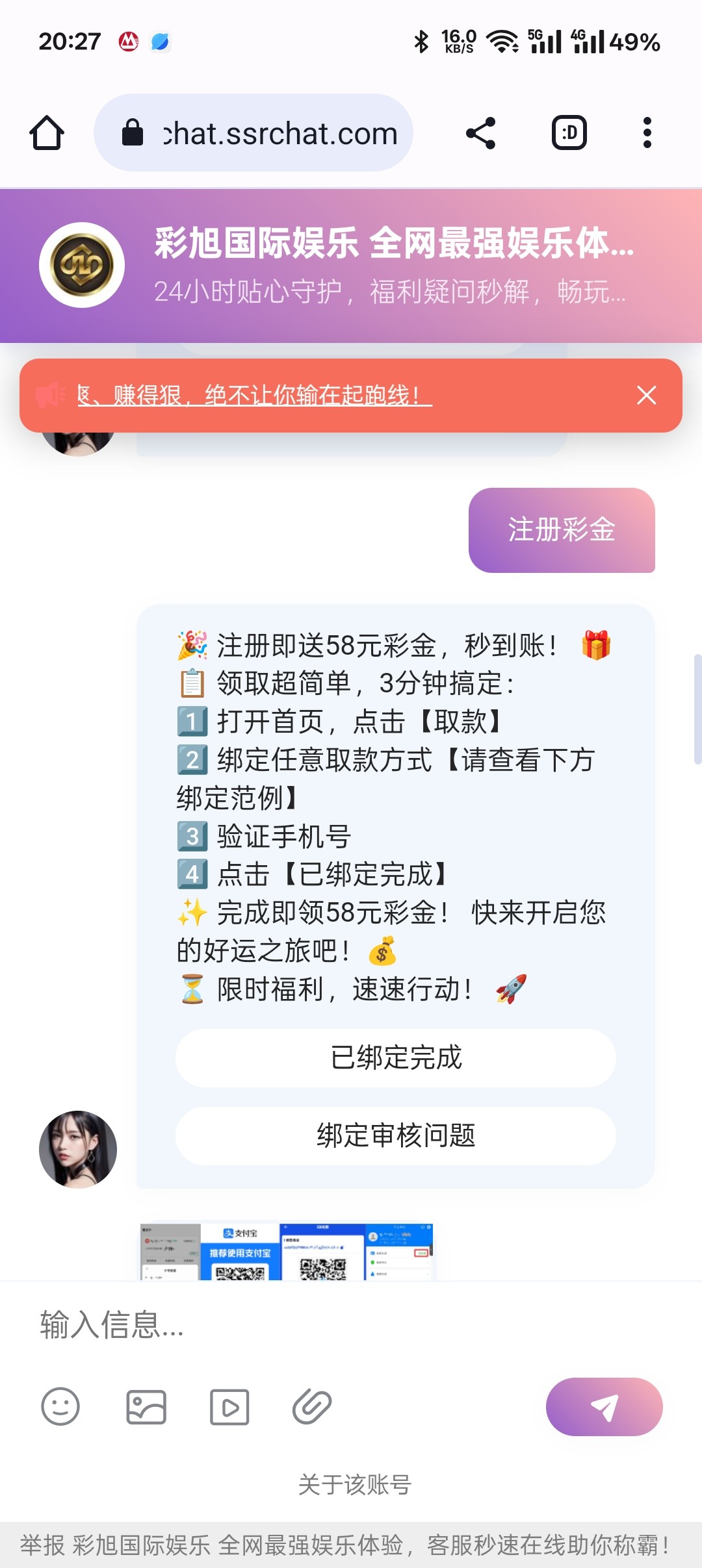Image resolution: width=702 pixels, height=1568 pixels.
Task: Click the video upload icon
Action: coord(229,1407)
